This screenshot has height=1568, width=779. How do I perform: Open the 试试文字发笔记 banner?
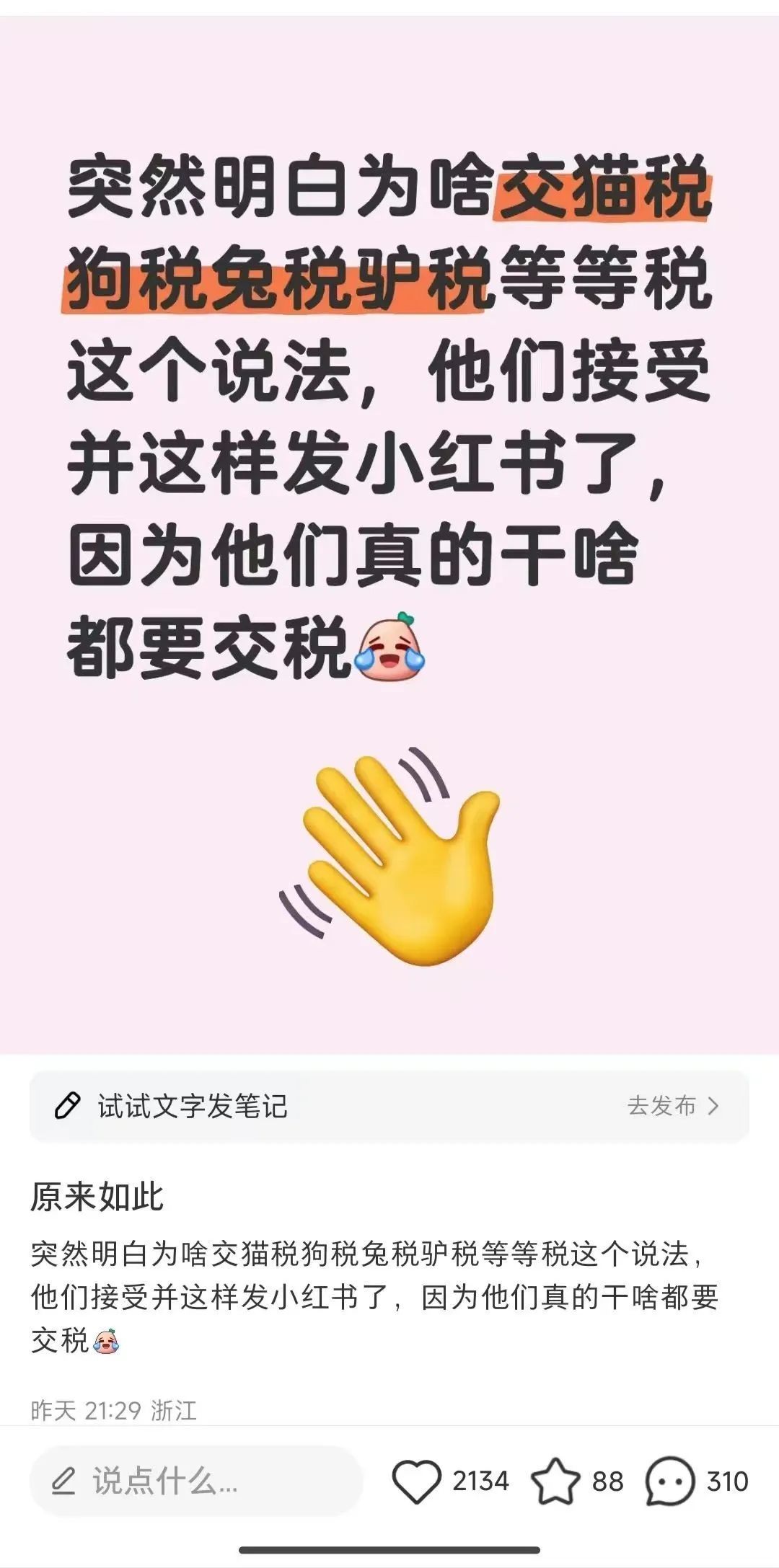[389, 1106]
